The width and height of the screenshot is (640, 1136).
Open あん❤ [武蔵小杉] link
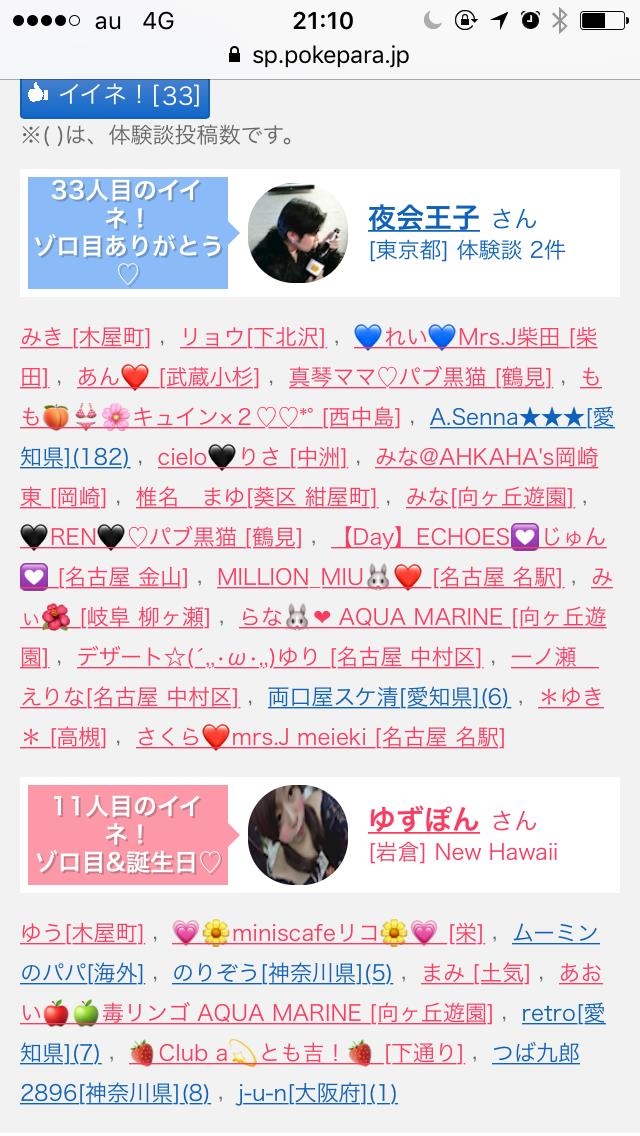coord(167,377)
